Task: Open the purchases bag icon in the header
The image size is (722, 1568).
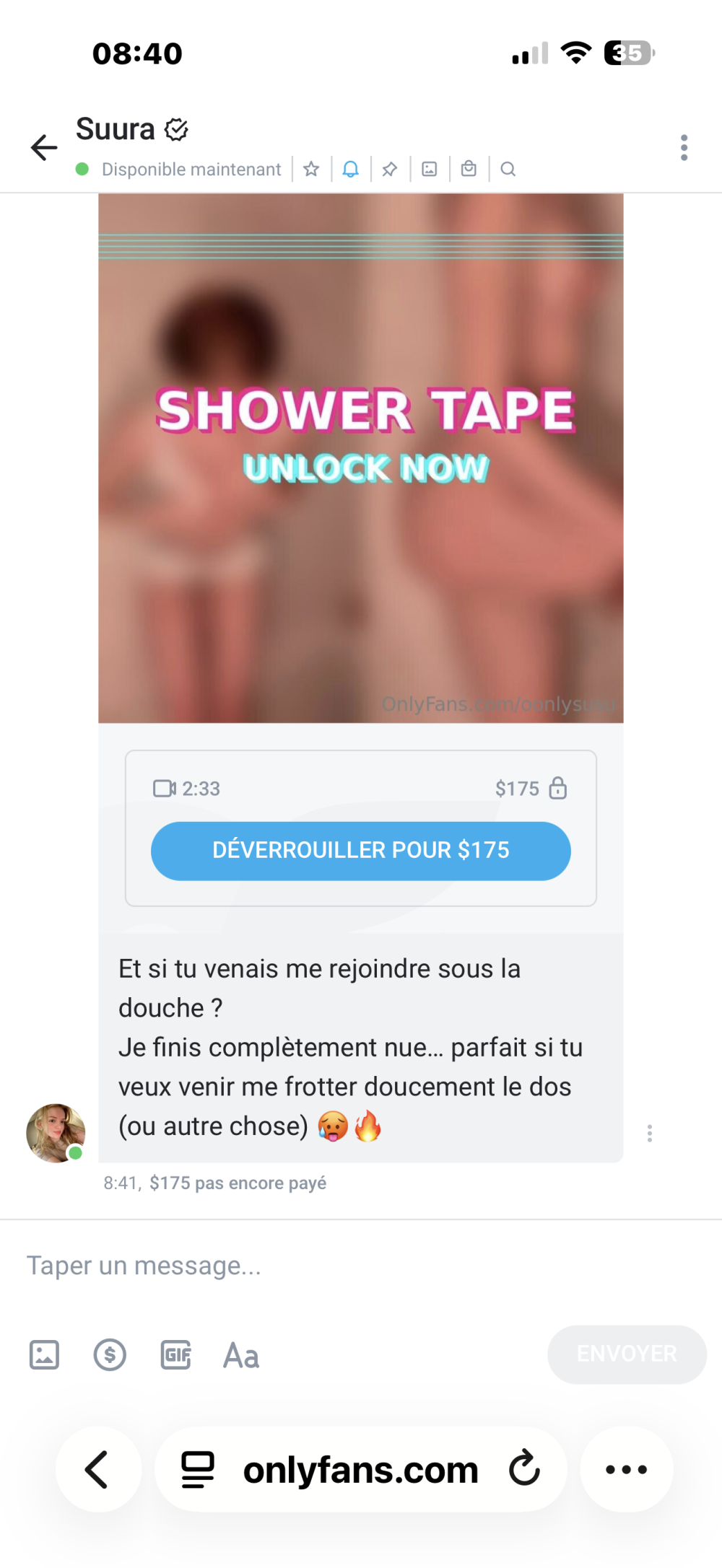Action: [469, 169]
